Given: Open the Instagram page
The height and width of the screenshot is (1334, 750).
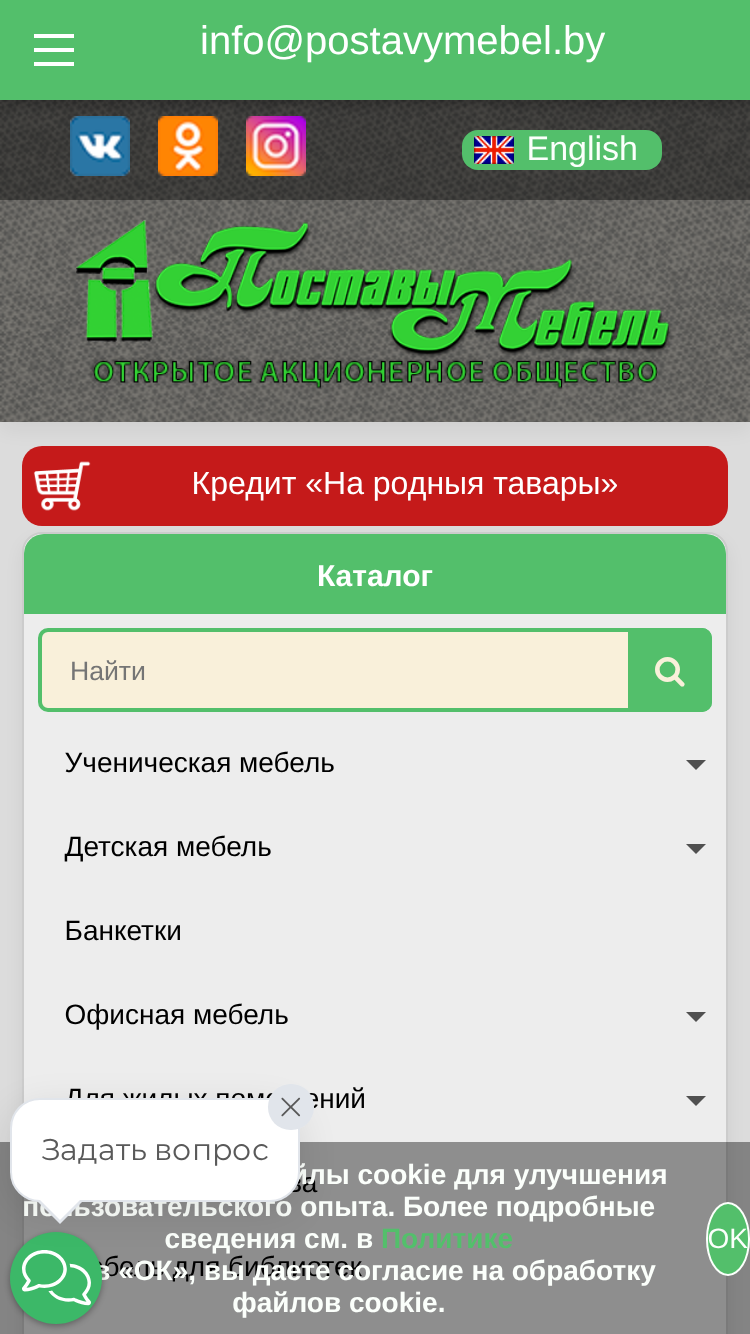Looking at the screenshot, I should (276, 146).
